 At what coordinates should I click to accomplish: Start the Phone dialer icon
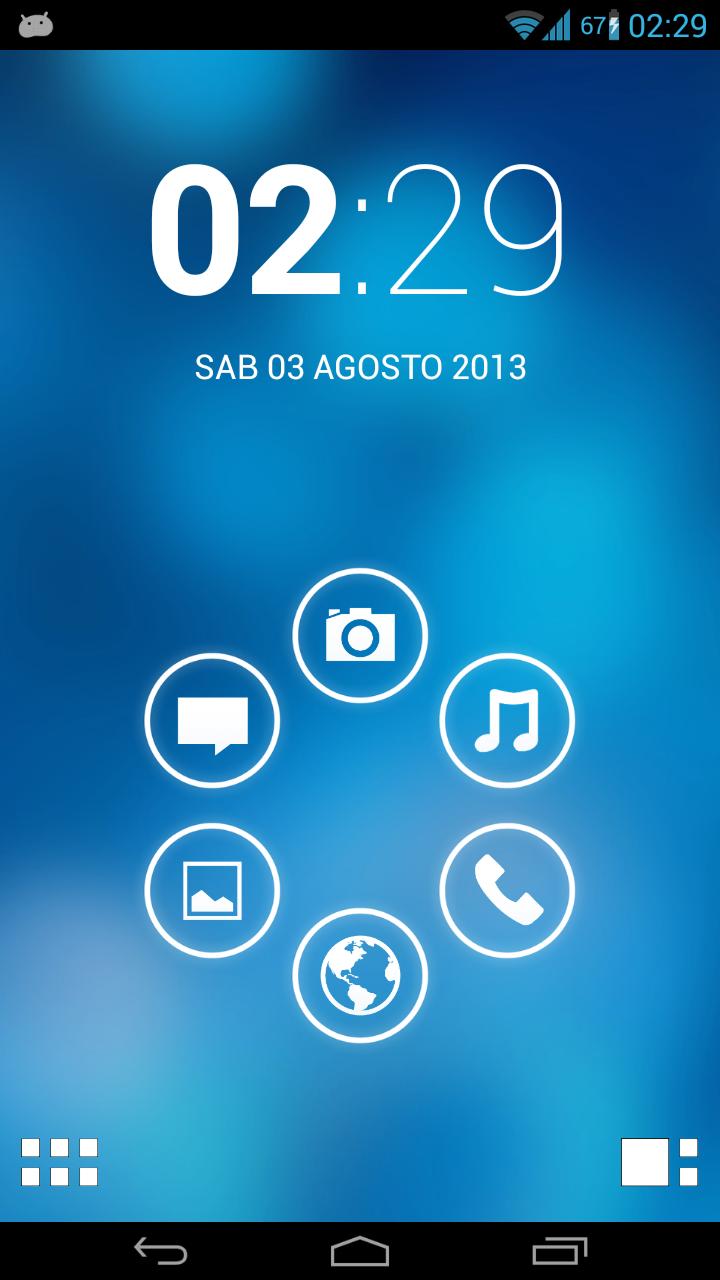(x=507, y=890)
